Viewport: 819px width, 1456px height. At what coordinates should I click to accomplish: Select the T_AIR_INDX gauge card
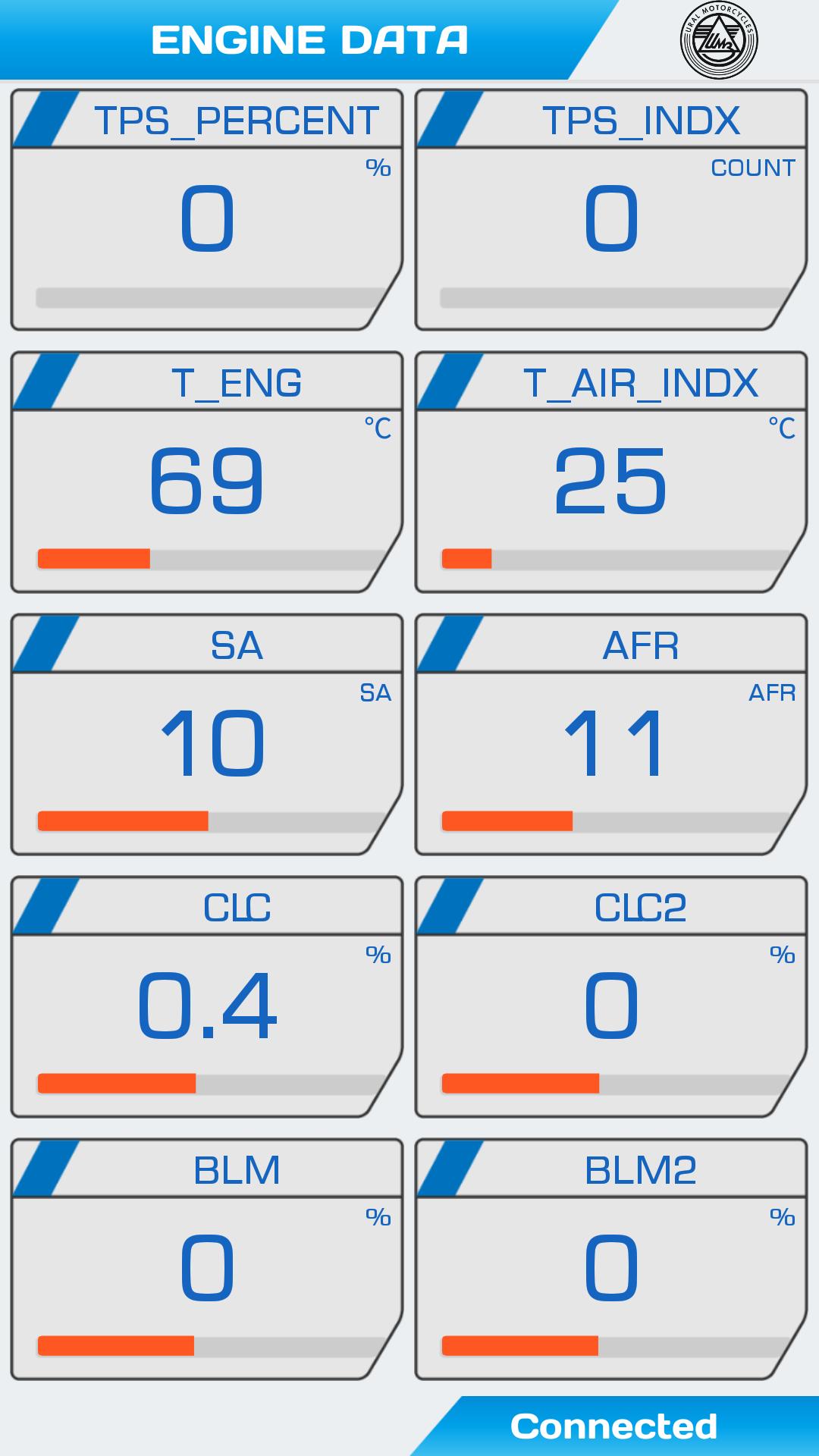click(610, 472)
